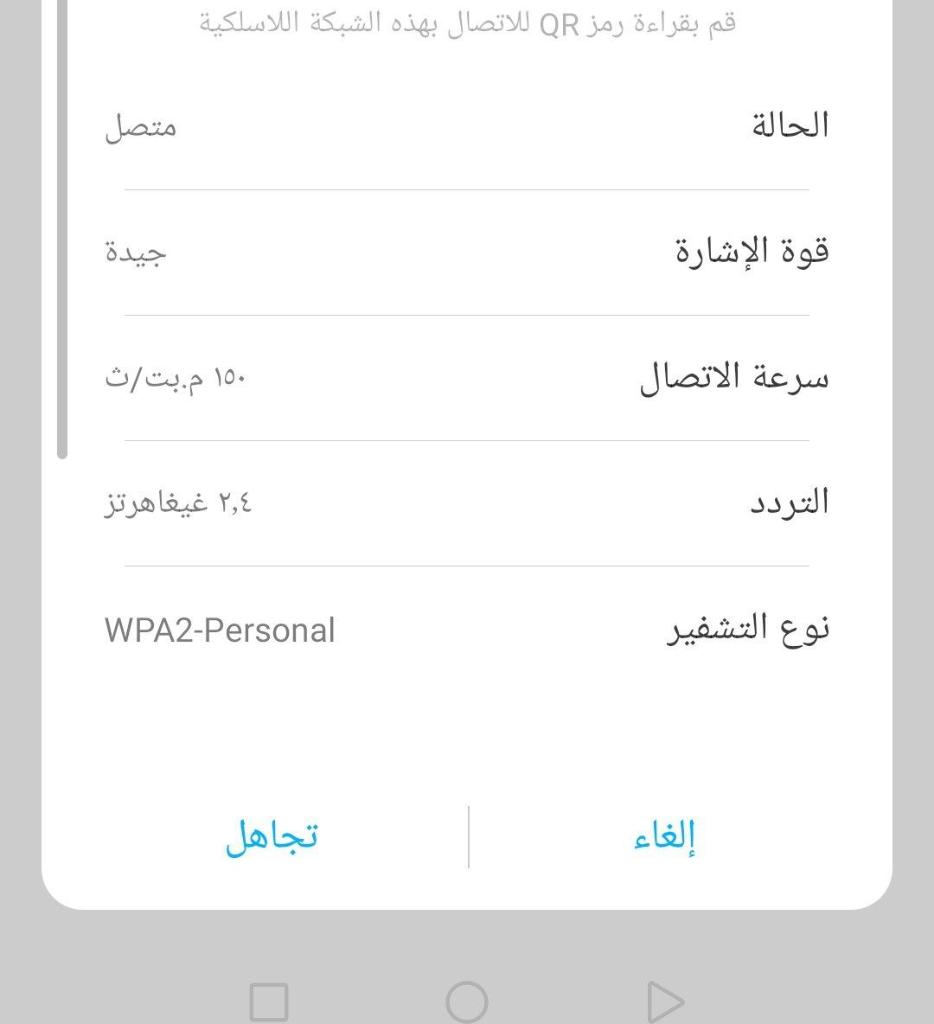Tap the QR code instruction text
The image size is (934, 1024).
(467, 24)
